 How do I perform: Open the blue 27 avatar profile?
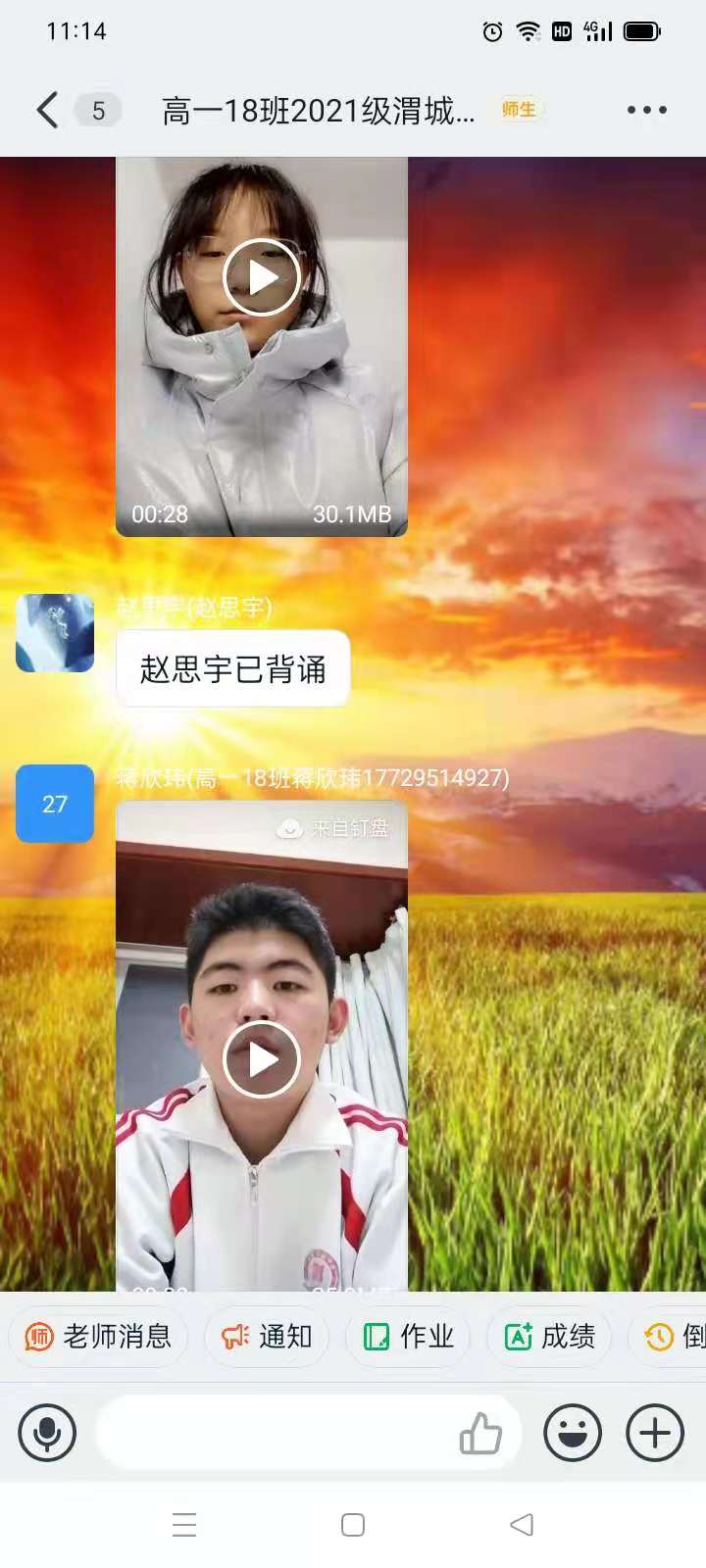pyautogui.click(x=55, y=804)
